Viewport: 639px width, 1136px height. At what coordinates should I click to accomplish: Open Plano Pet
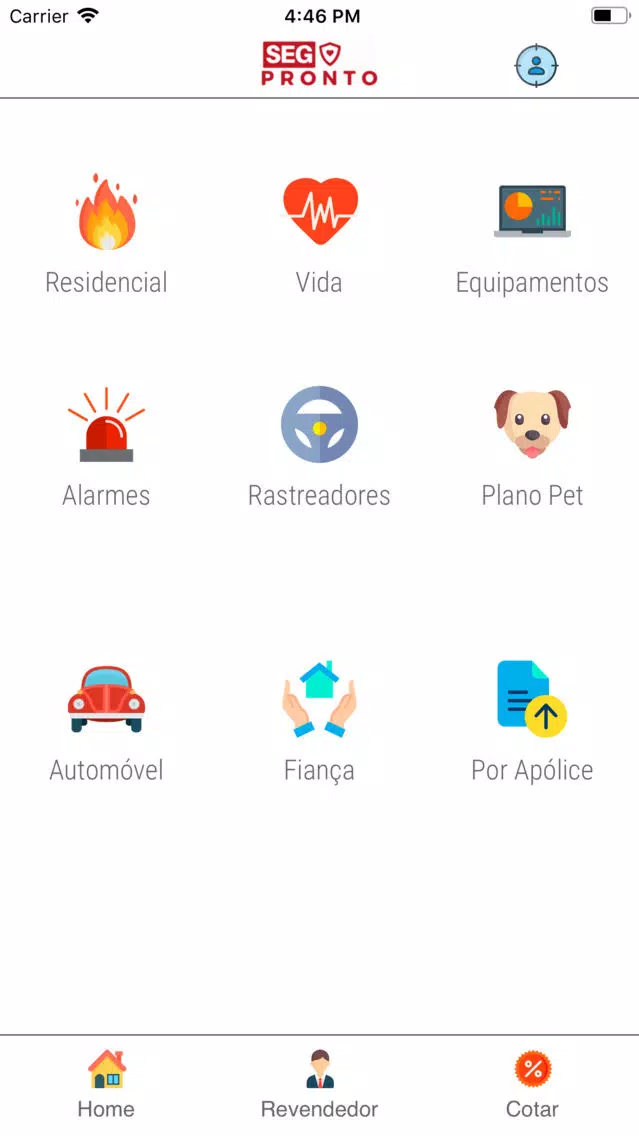(x=532, y=447)
